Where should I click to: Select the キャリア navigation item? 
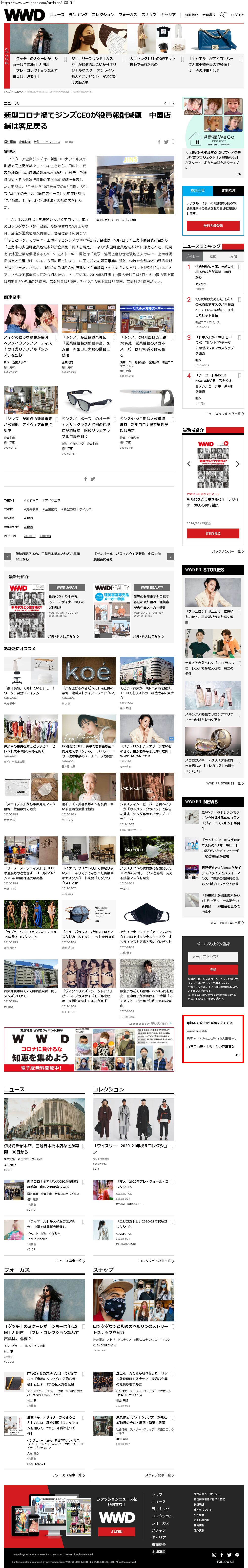point(168,14)
